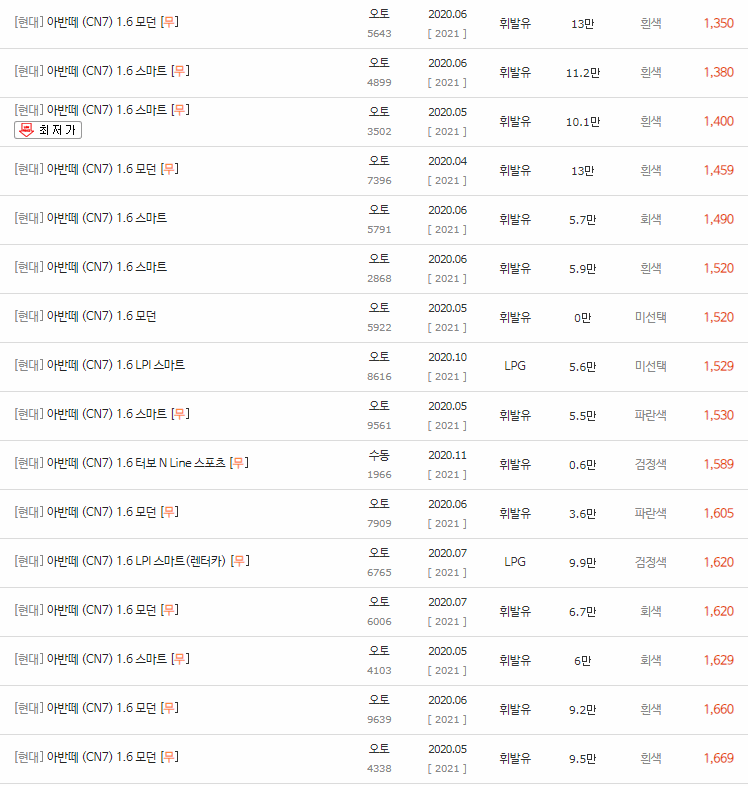748x786 pixels.
Task: Select the 검정색 color label on the N Line row
Action: coord(651,462)
